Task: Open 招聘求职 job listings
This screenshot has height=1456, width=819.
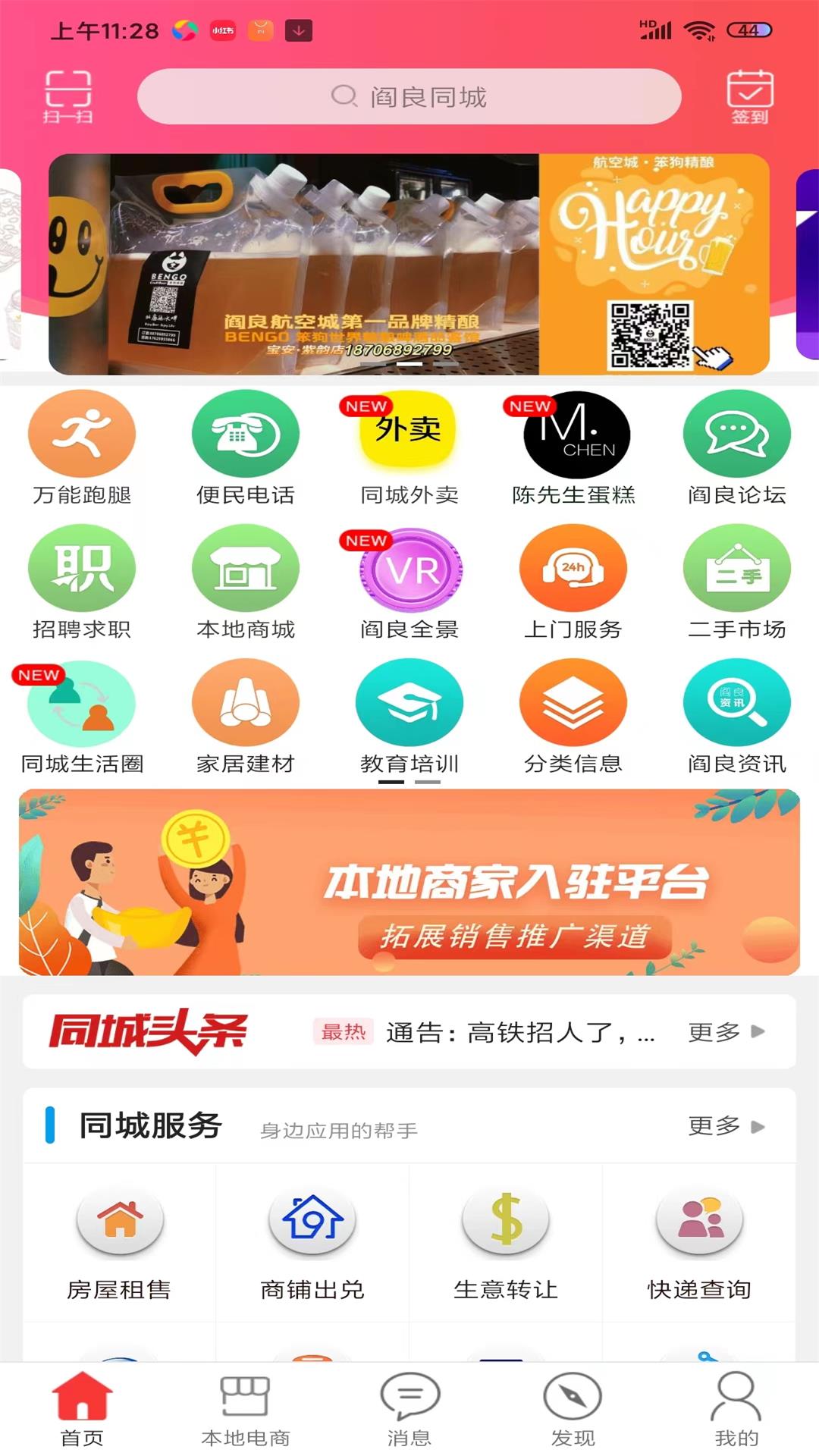Action: click(x=82, y=582)
